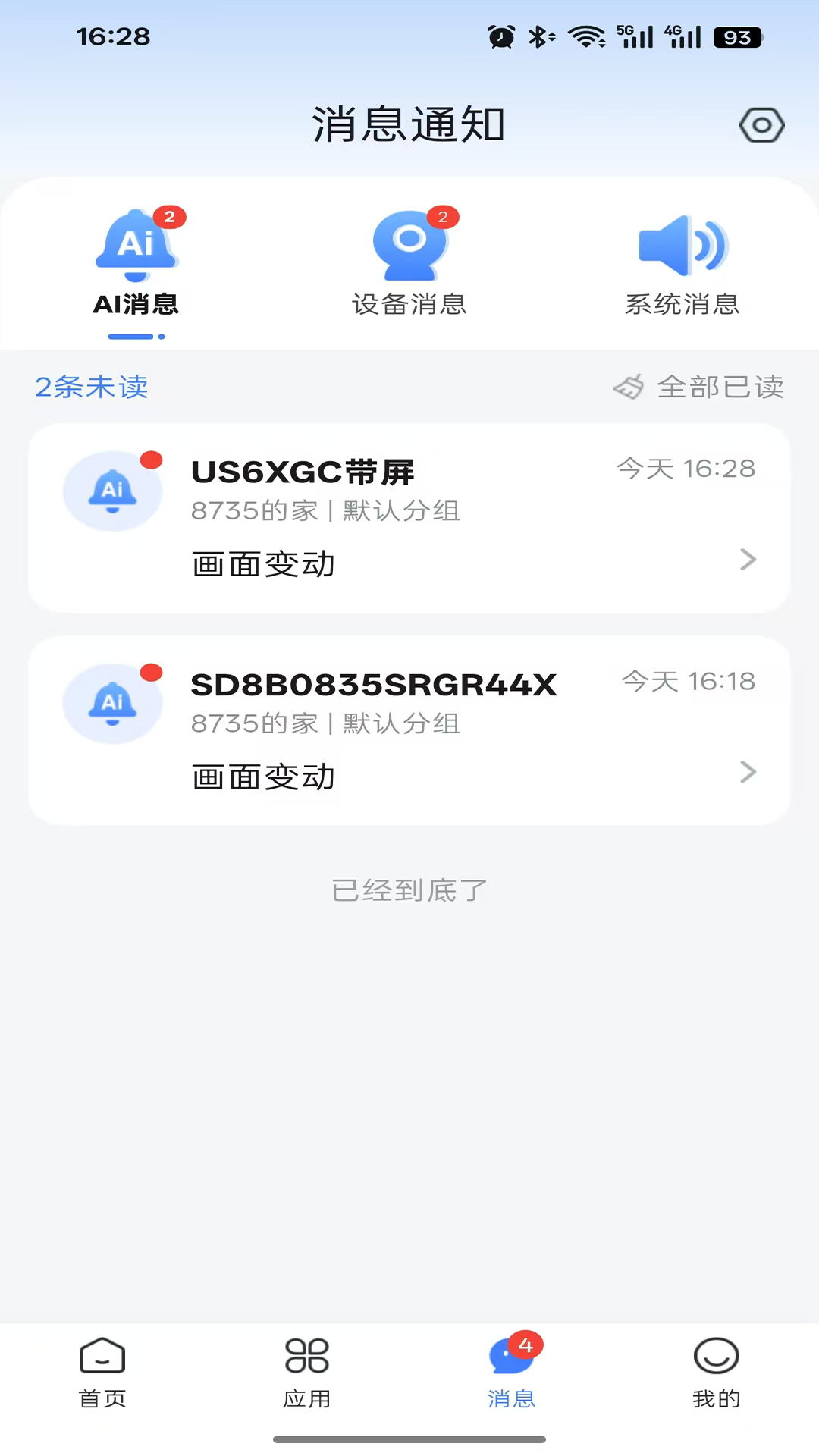
Task: Open the notification settings gear icon
Action: point(761,124)
